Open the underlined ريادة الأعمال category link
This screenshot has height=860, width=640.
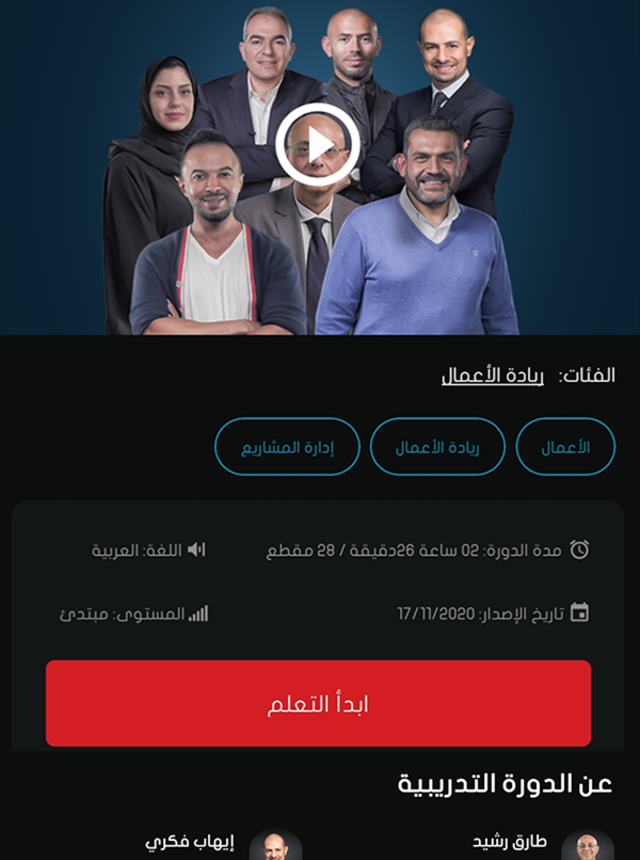493,376
